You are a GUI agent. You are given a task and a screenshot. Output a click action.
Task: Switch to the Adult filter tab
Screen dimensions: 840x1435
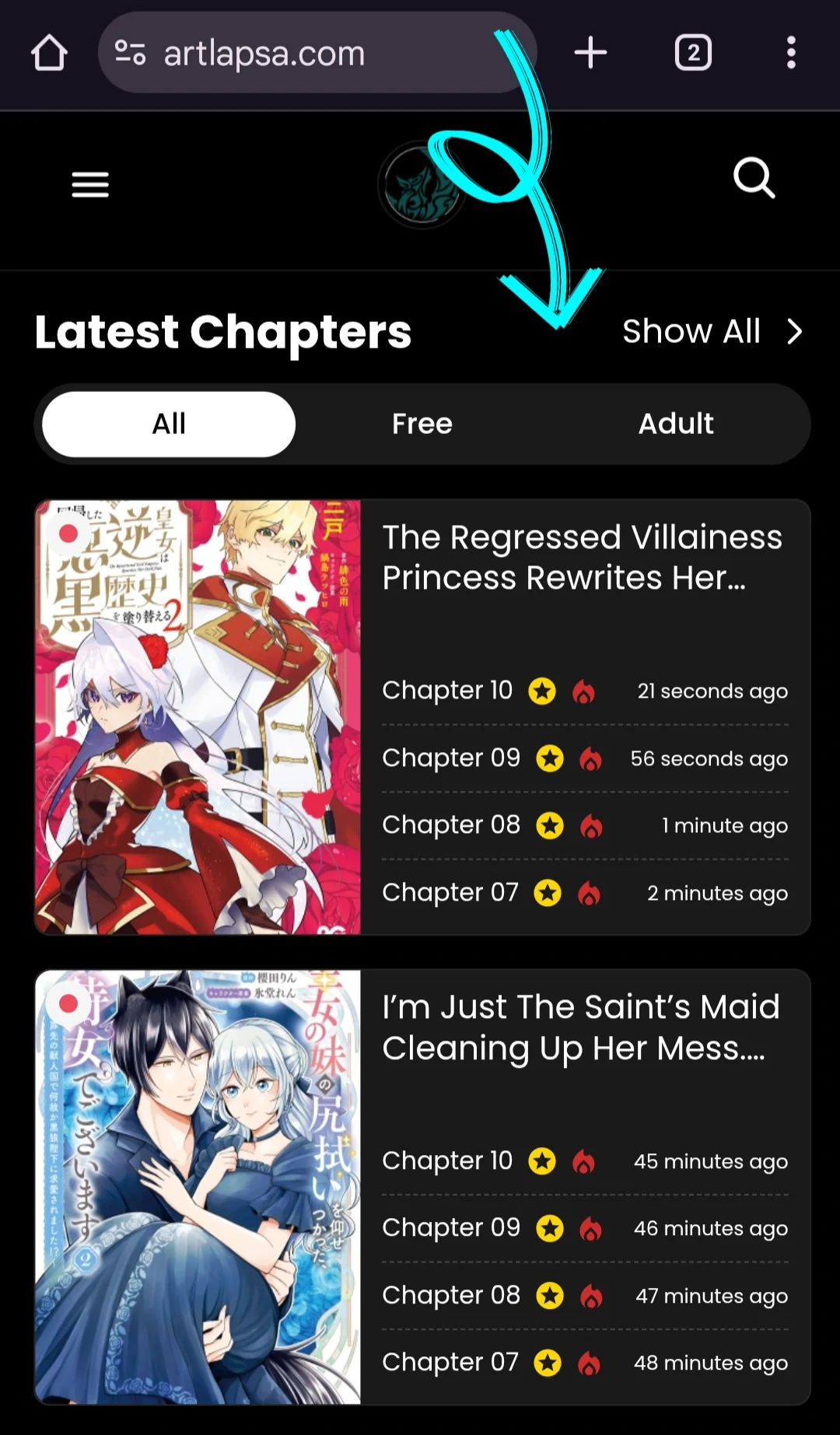tap(676, 424)
